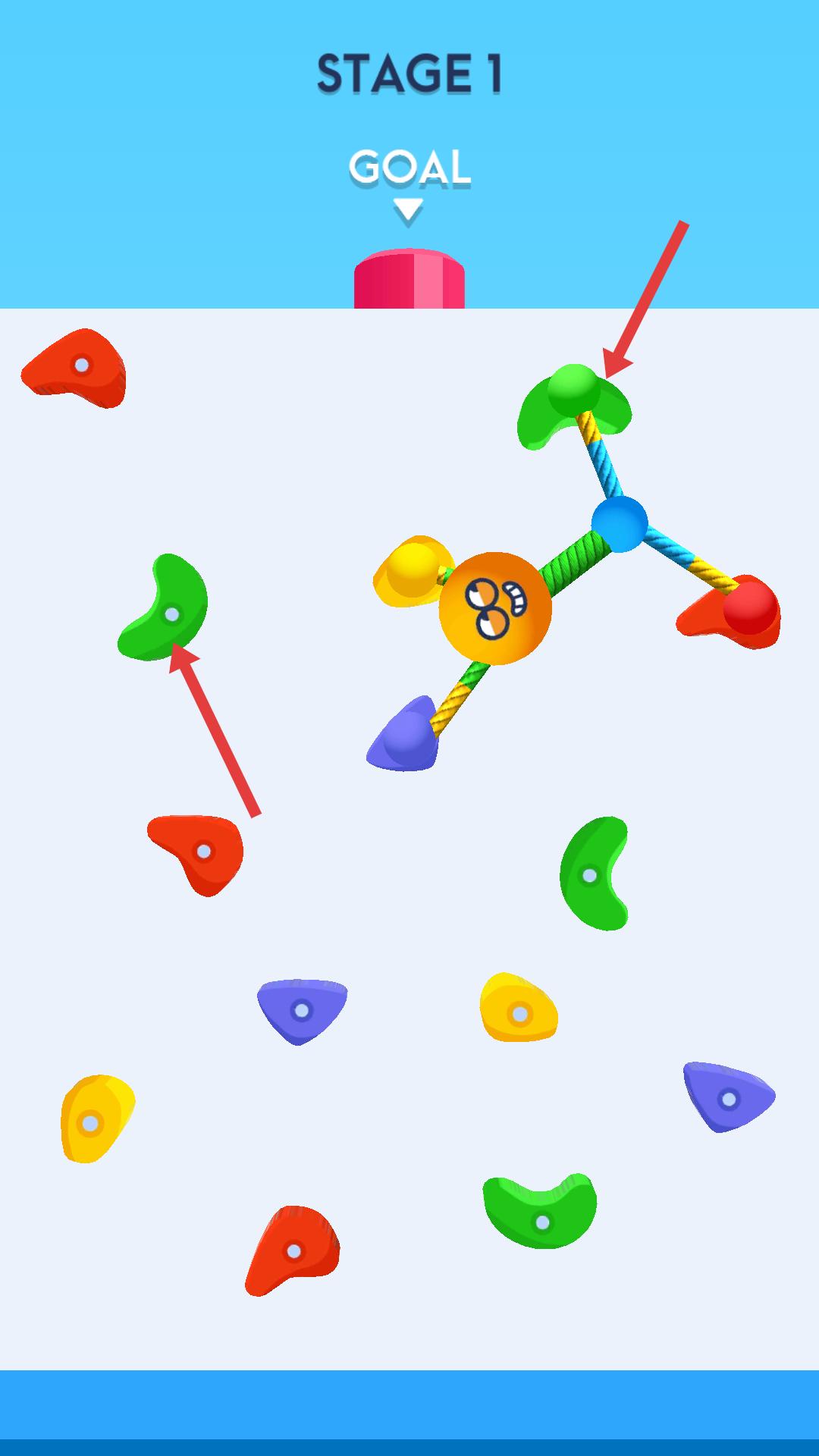Select the red hand ball on the red hold
This screenshot has height=1456, width=819.
click(x=749, y=607)
